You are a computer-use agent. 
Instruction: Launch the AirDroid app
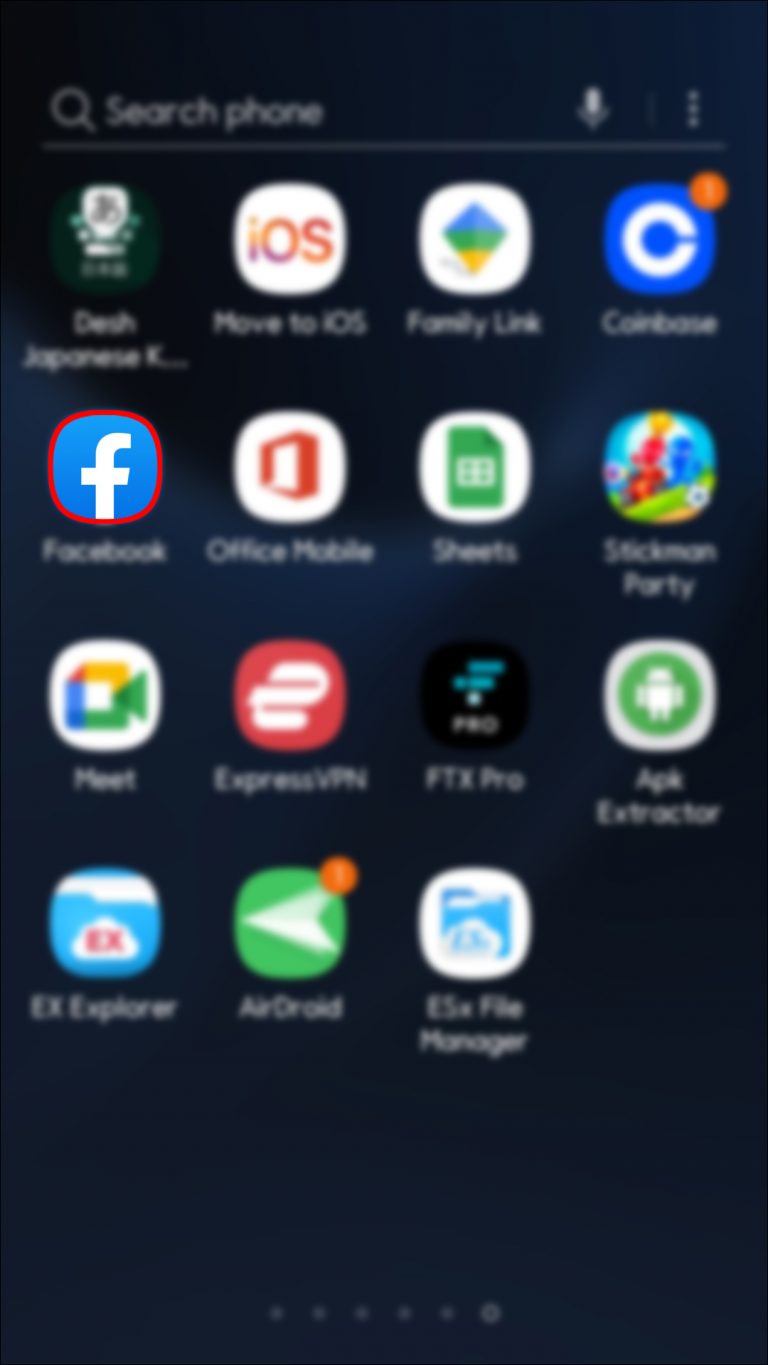pyautogui.click(x=290, y=921)
